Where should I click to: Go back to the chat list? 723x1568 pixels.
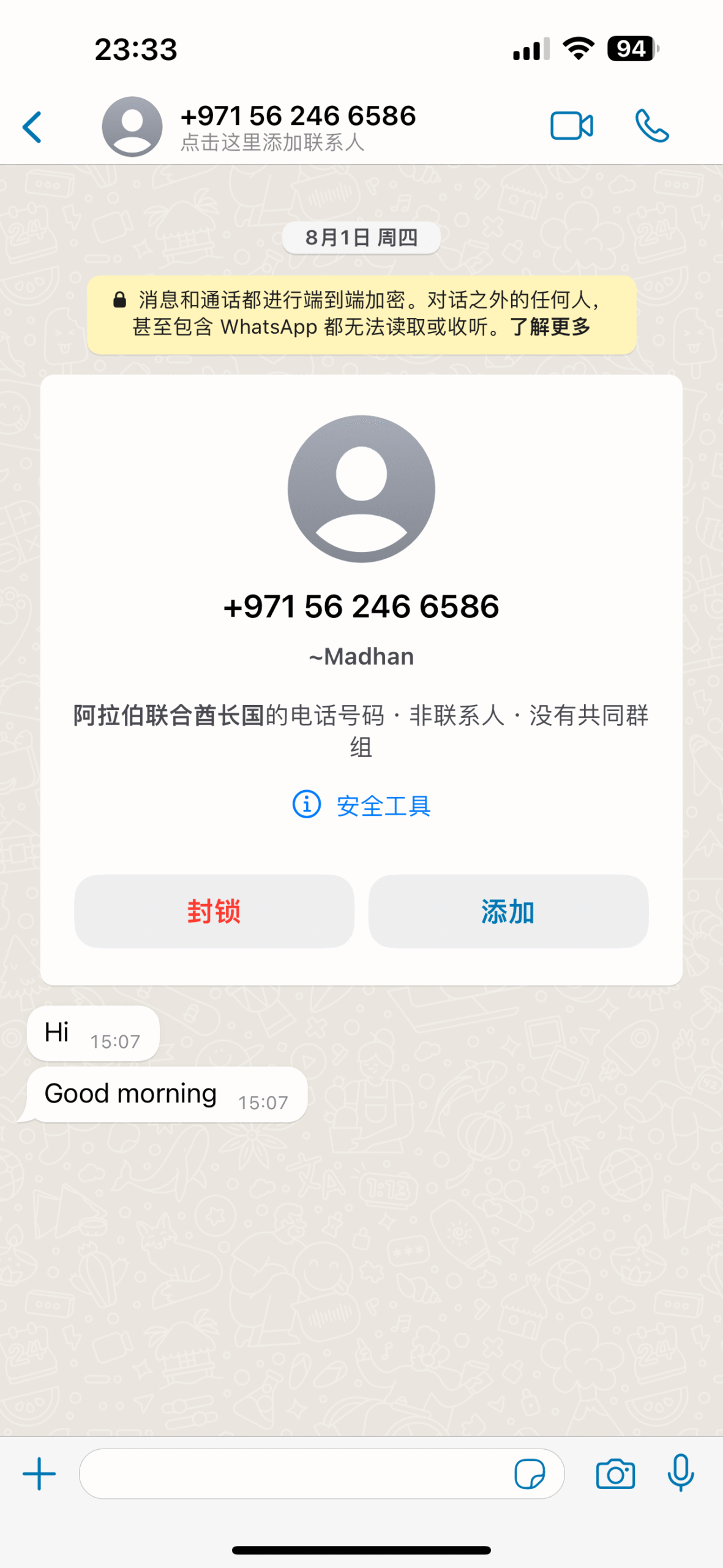point(32,127)
